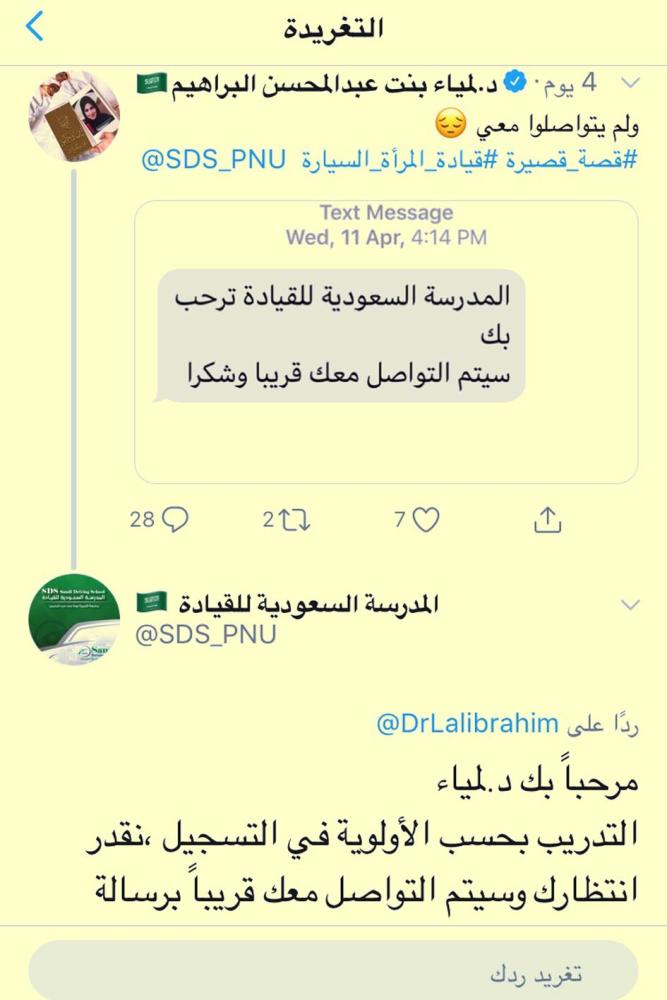667x1000 pixels.
Task: Open the @SDS_PNU handle under المدرسة السعودية للقيادة
Action: point(205,635)
